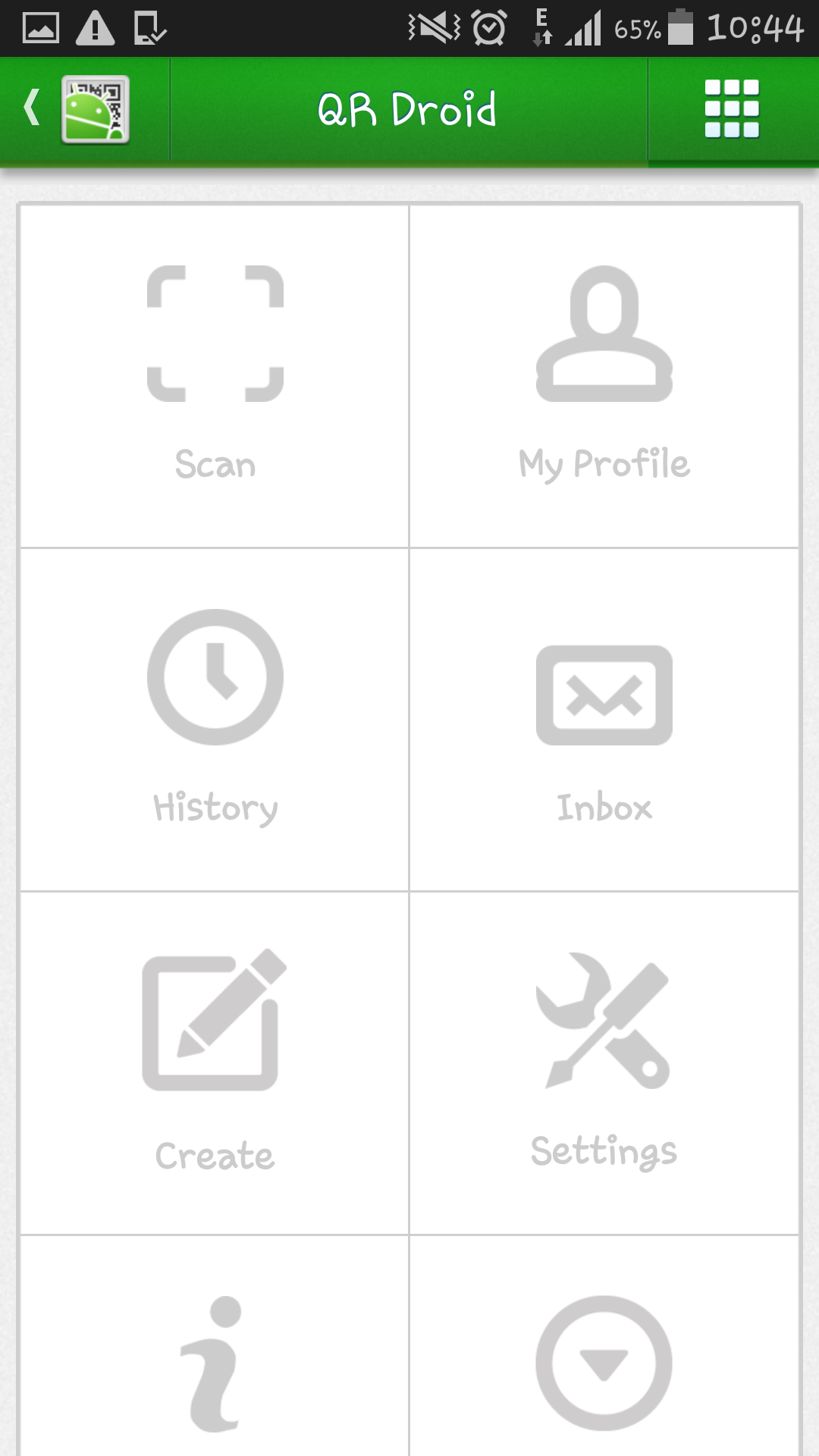The width and height of the screenshot is (819, 1456).
Task: Open the grid menu icon
Action: [732, 109]
